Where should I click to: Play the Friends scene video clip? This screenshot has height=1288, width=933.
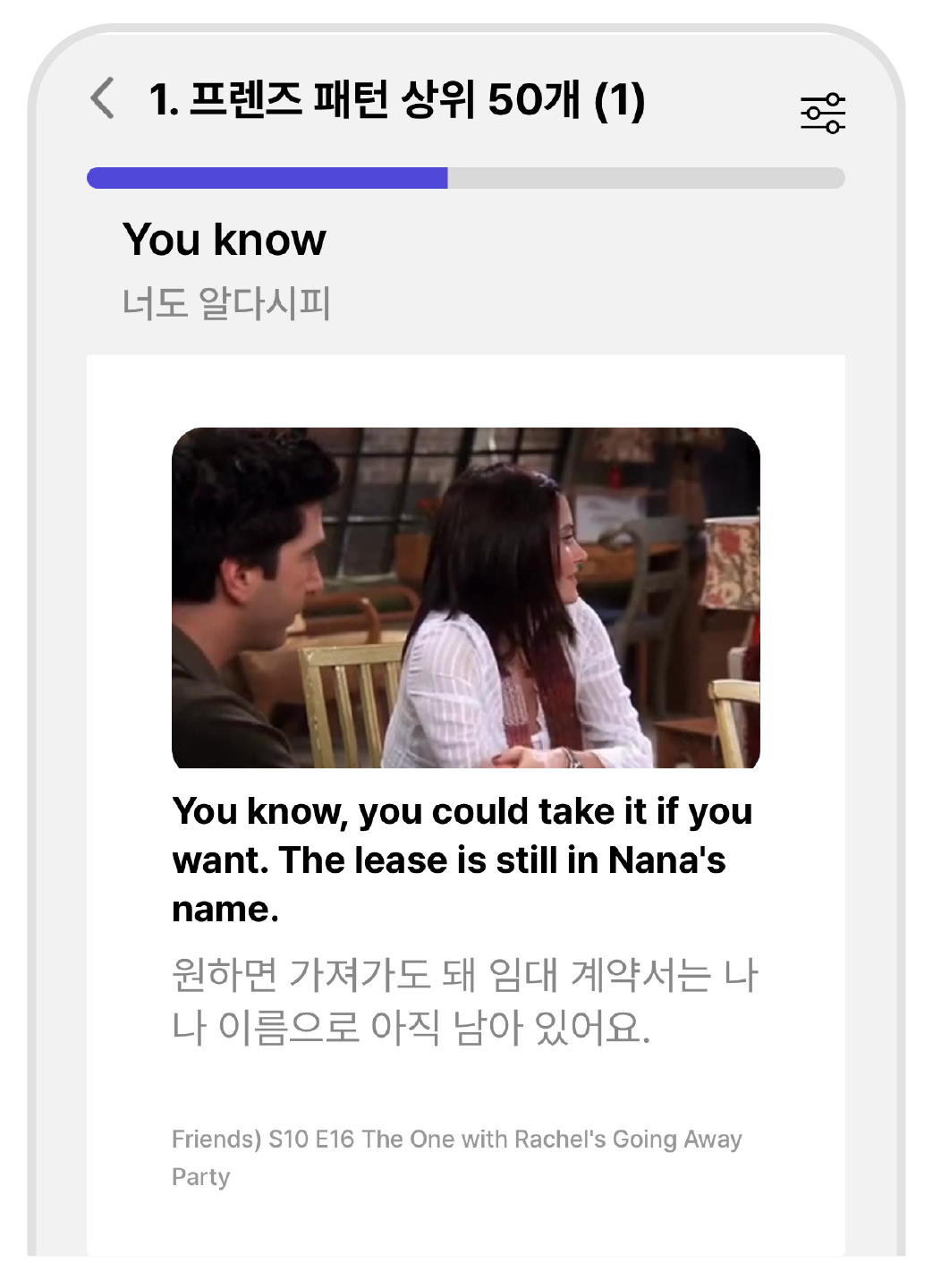point(465,597)
